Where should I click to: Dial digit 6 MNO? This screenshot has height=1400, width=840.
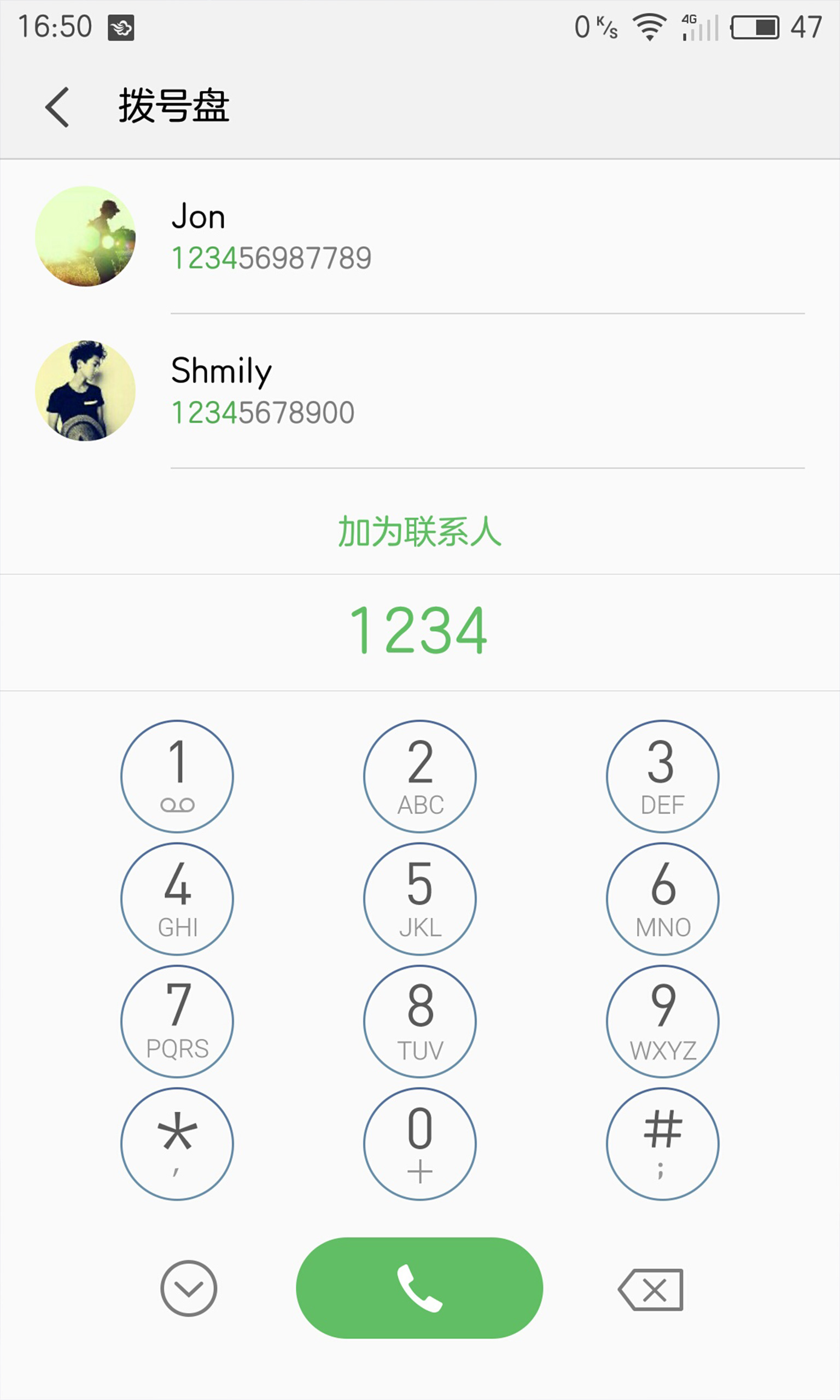coord(662,899)
